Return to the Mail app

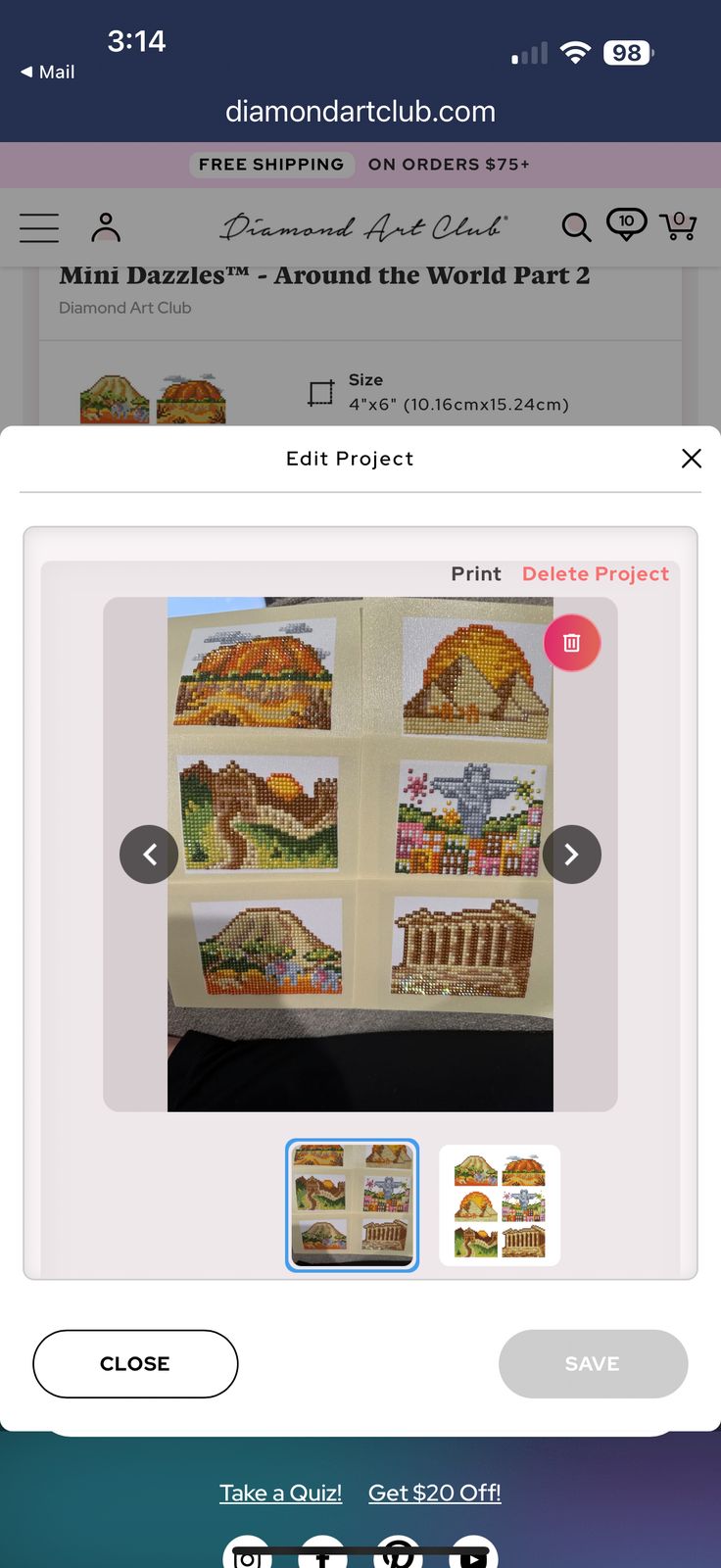pyautogui.click(x=48, y=72)
